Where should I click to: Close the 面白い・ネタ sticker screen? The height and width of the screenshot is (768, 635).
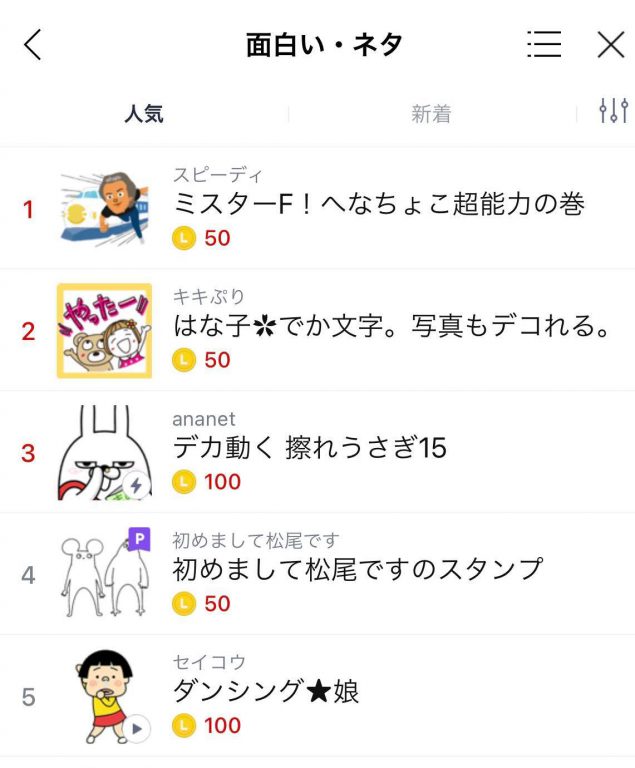(x=610, y=45)
